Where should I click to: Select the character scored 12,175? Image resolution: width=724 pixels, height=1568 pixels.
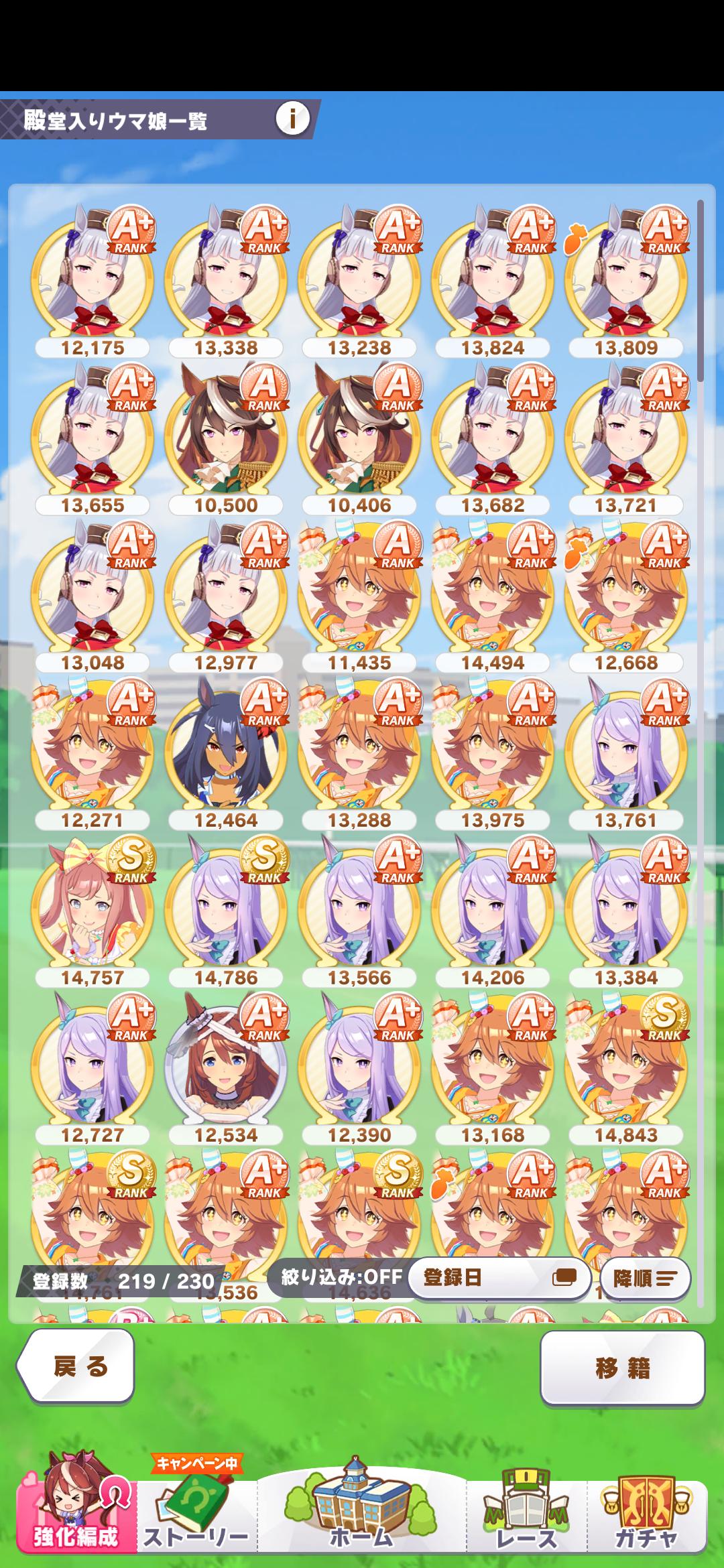(x=93, y=281)
